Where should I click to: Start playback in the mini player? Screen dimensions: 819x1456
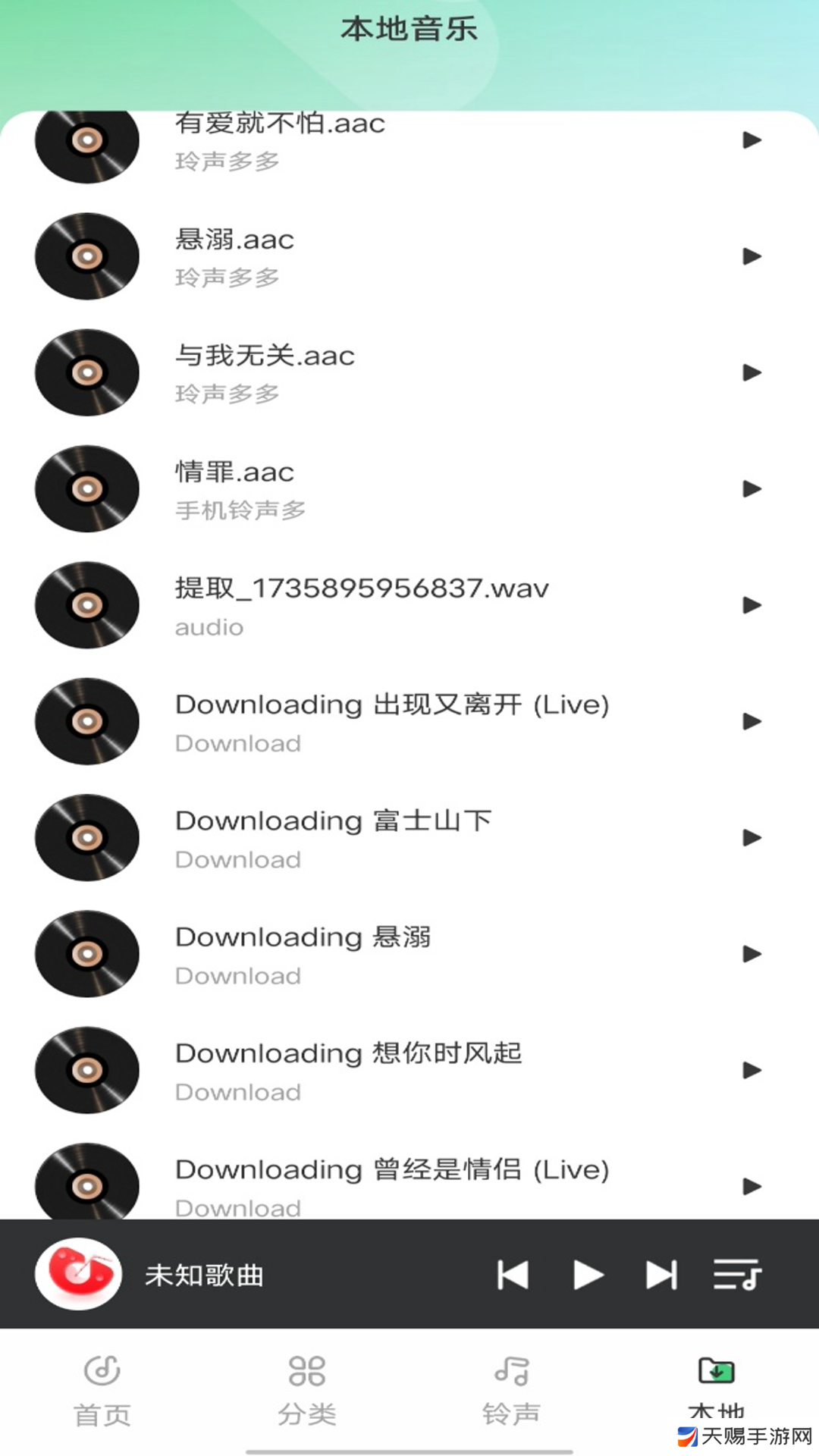588,1275
